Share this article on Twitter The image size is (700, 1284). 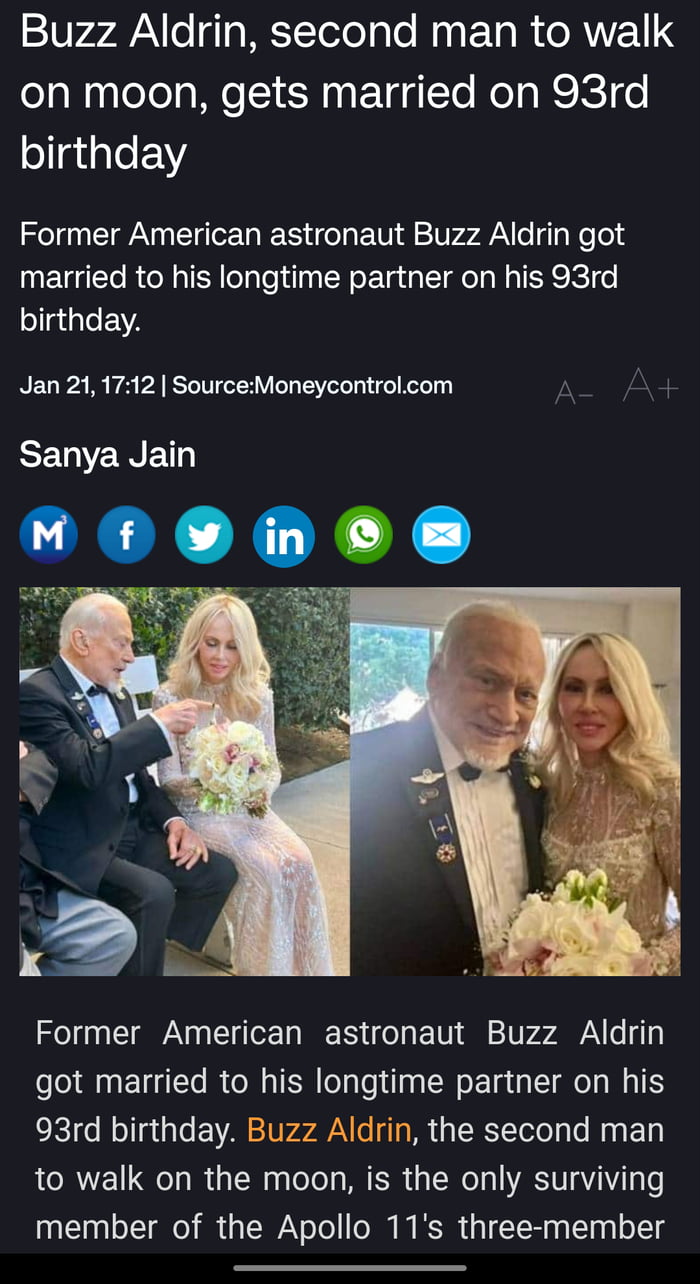[204, 536]
